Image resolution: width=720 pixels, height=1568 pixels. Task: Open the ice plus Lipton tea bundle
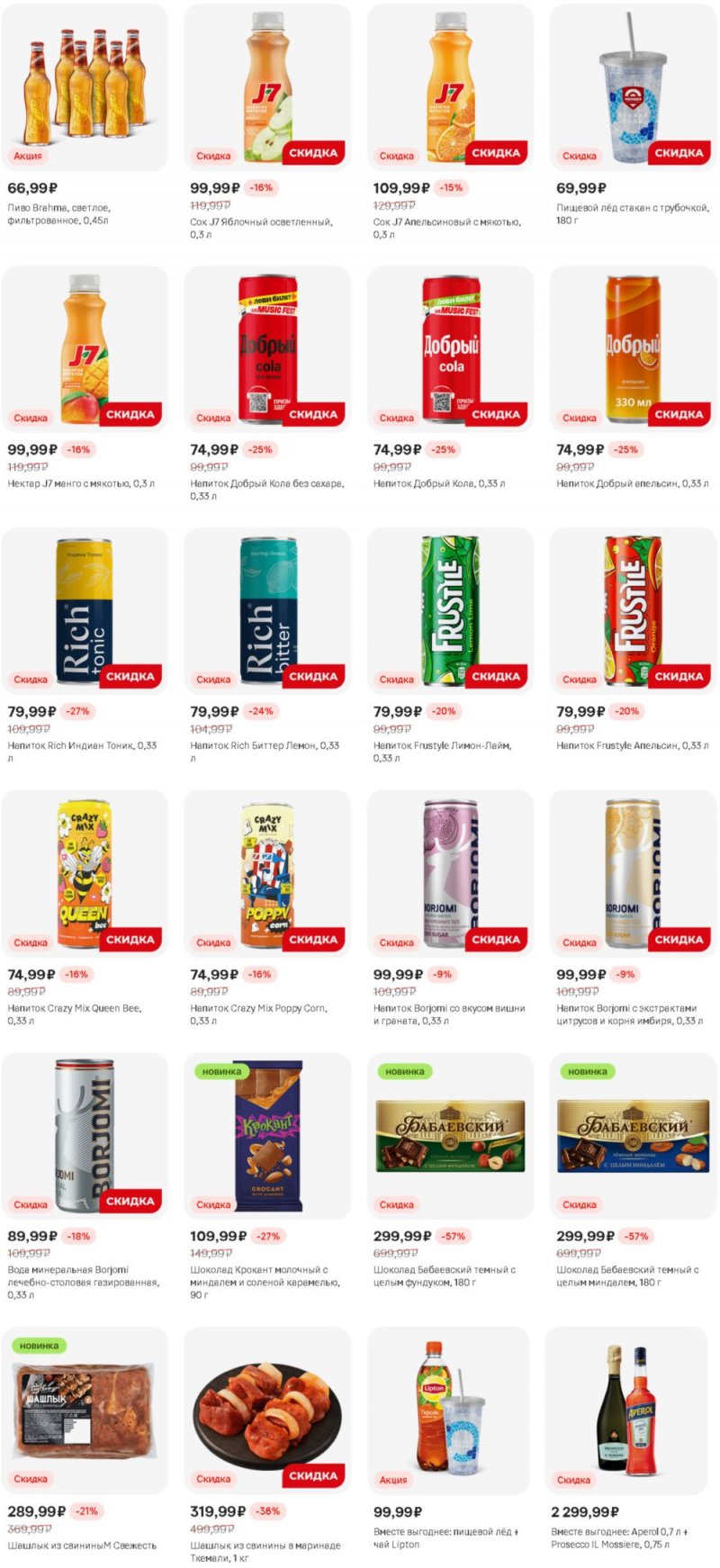(x=450, y=1410)
